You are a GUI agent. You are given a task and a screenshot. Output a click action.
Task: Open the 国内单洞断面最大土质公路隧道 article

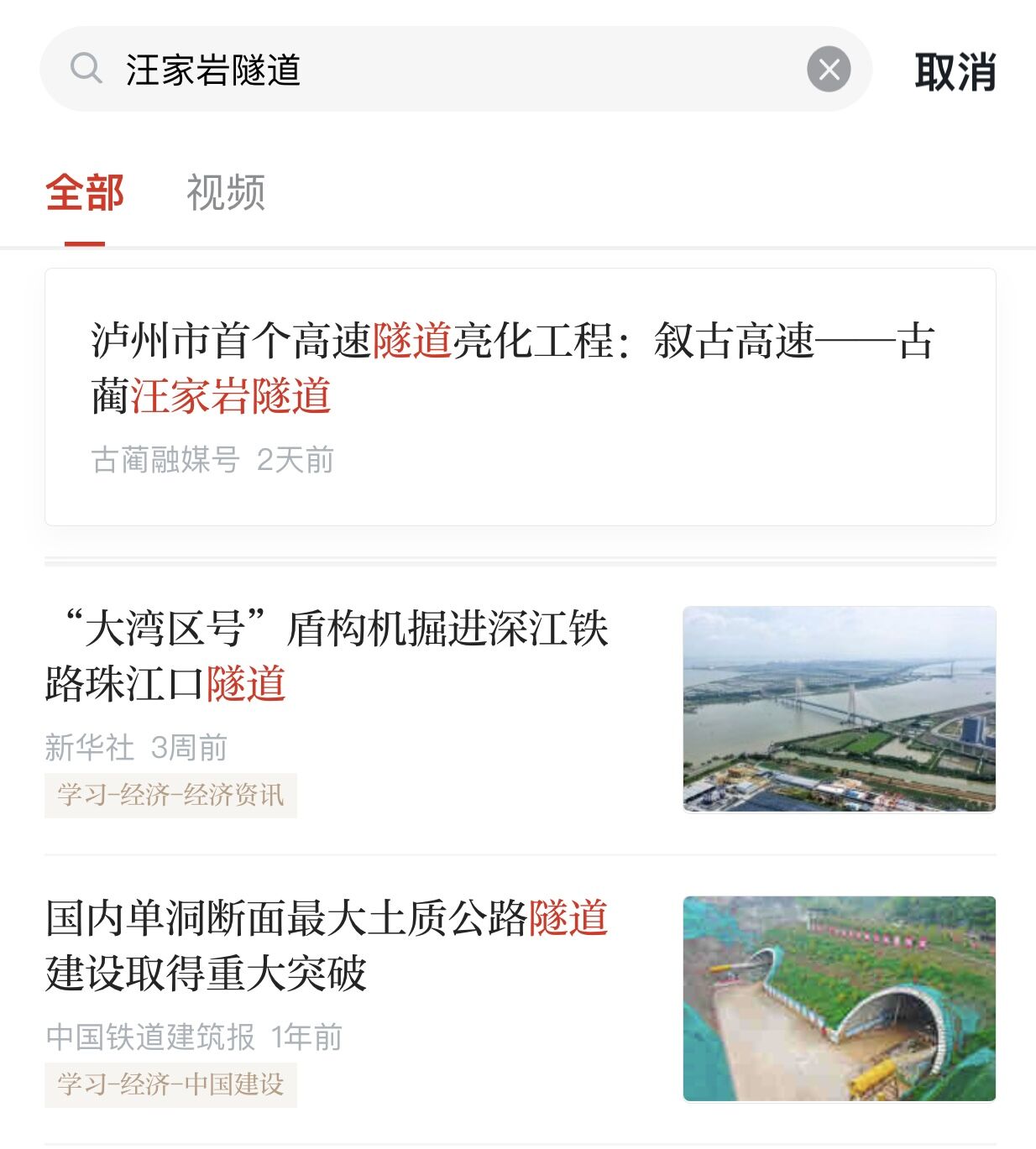click(x=327, y=946)
